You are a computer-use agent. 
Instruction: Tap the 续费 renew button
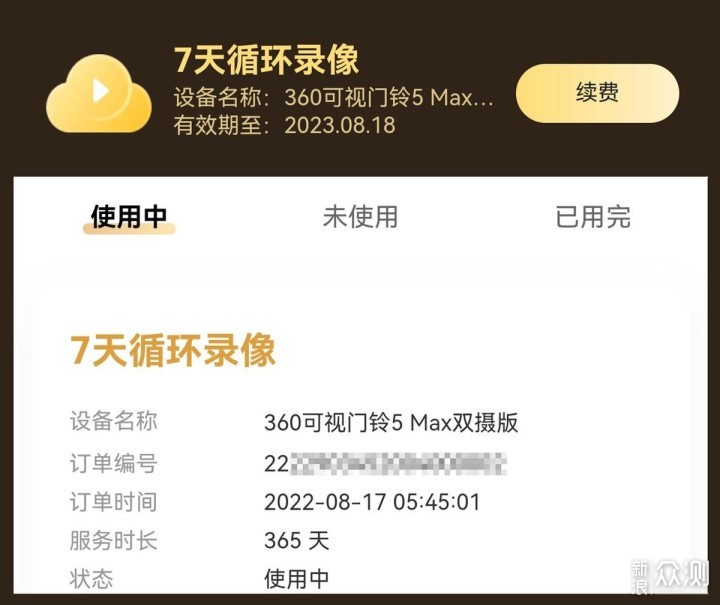pyautogui.click(x=597, y=93)
